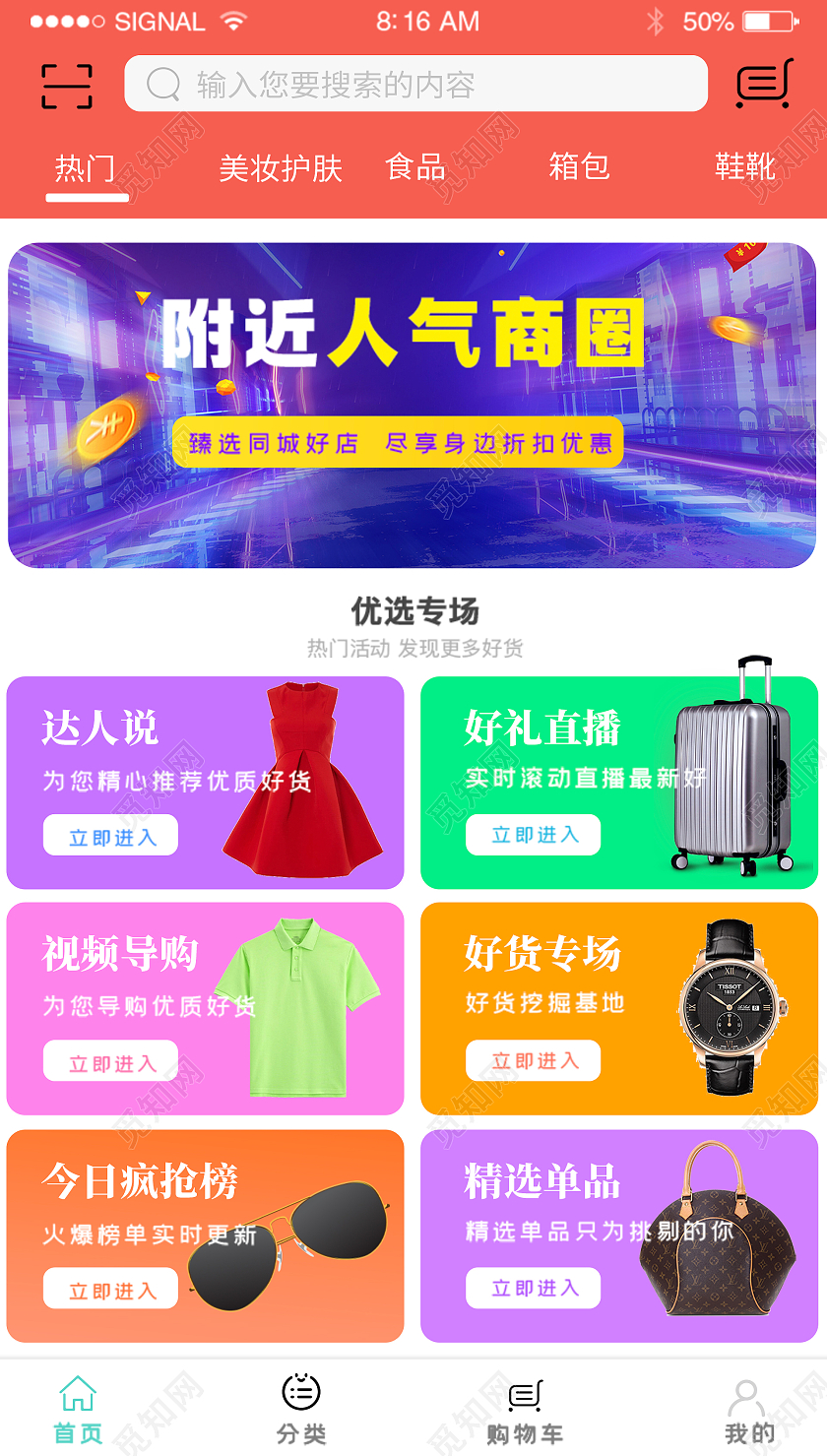Switch to the 鞋靴 tab
Image resolution: width=827 pixels, height=1456 pixels.
click(x=745, y=169)
